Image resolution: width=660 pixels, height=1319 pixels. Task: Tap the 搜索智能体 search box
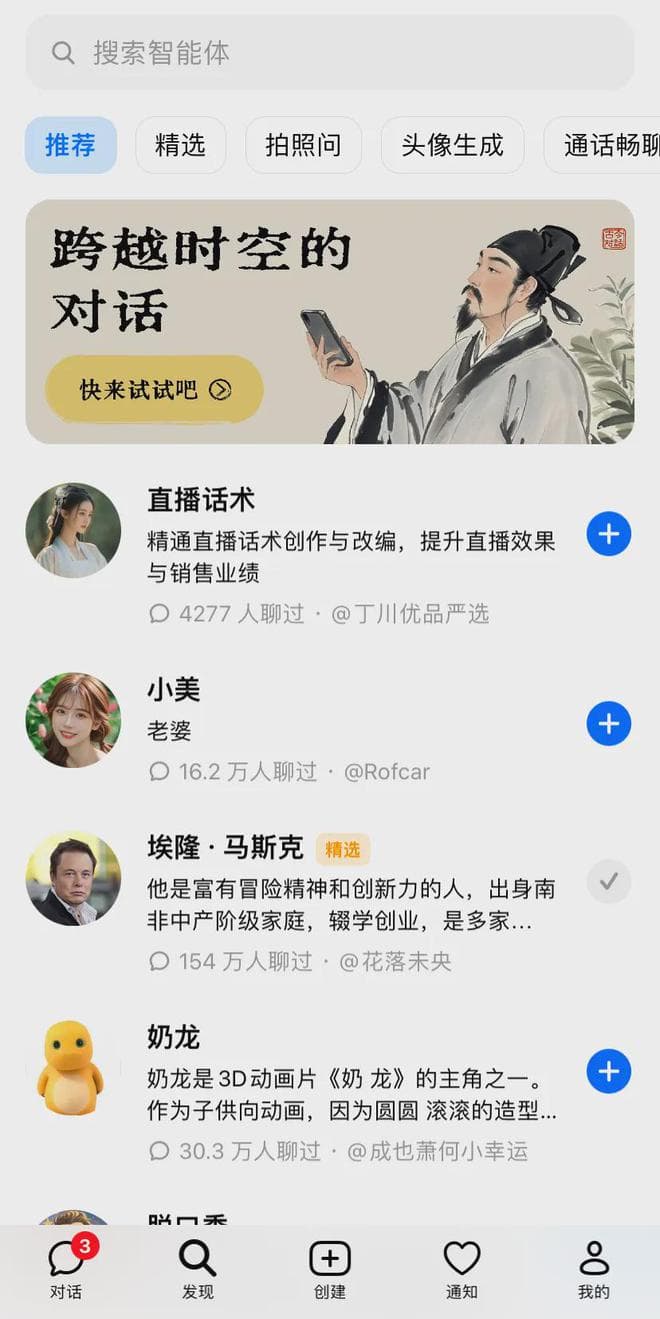pos(330,53)
